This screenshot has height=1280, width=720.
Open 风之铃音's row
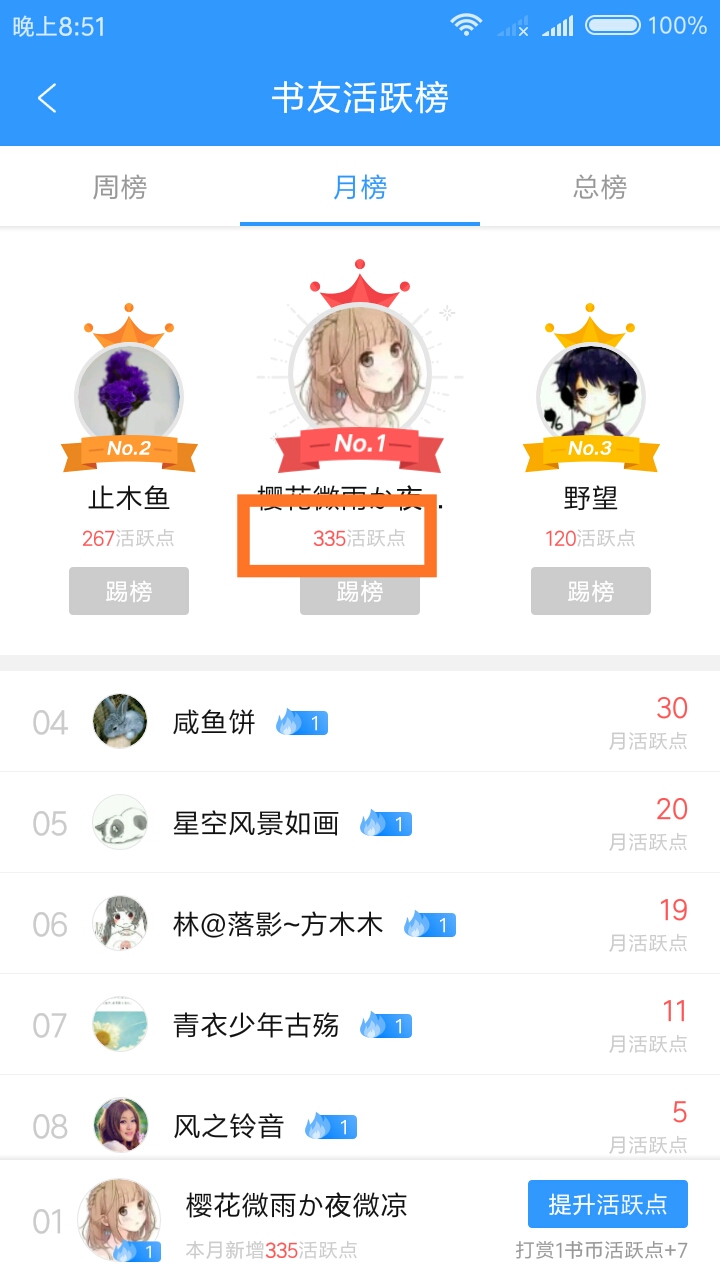pos(360,1118)
